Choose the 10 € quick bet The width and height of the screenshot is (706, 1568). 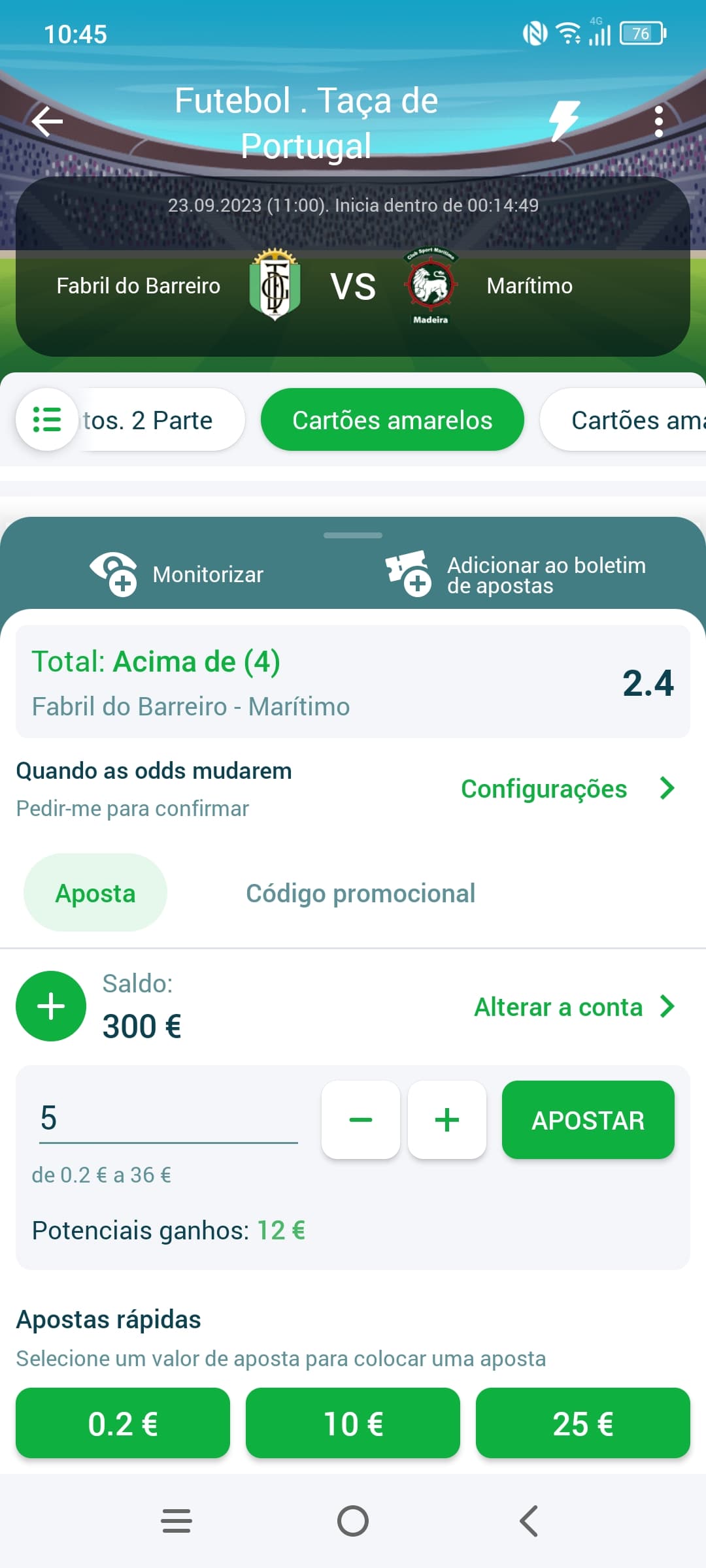click(x=353, y=1423)
